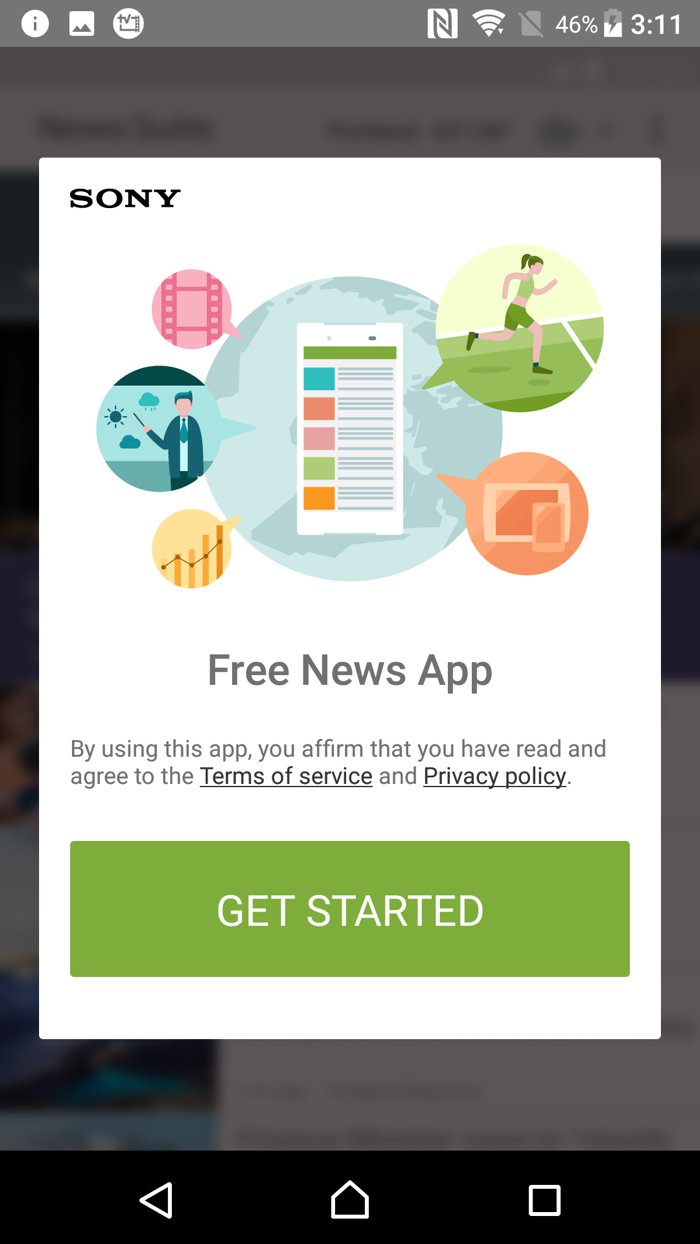Screen dimensions: 700x1244
Task: Open recent apps from the navigation bar
Action: (x=544, y=1199)
